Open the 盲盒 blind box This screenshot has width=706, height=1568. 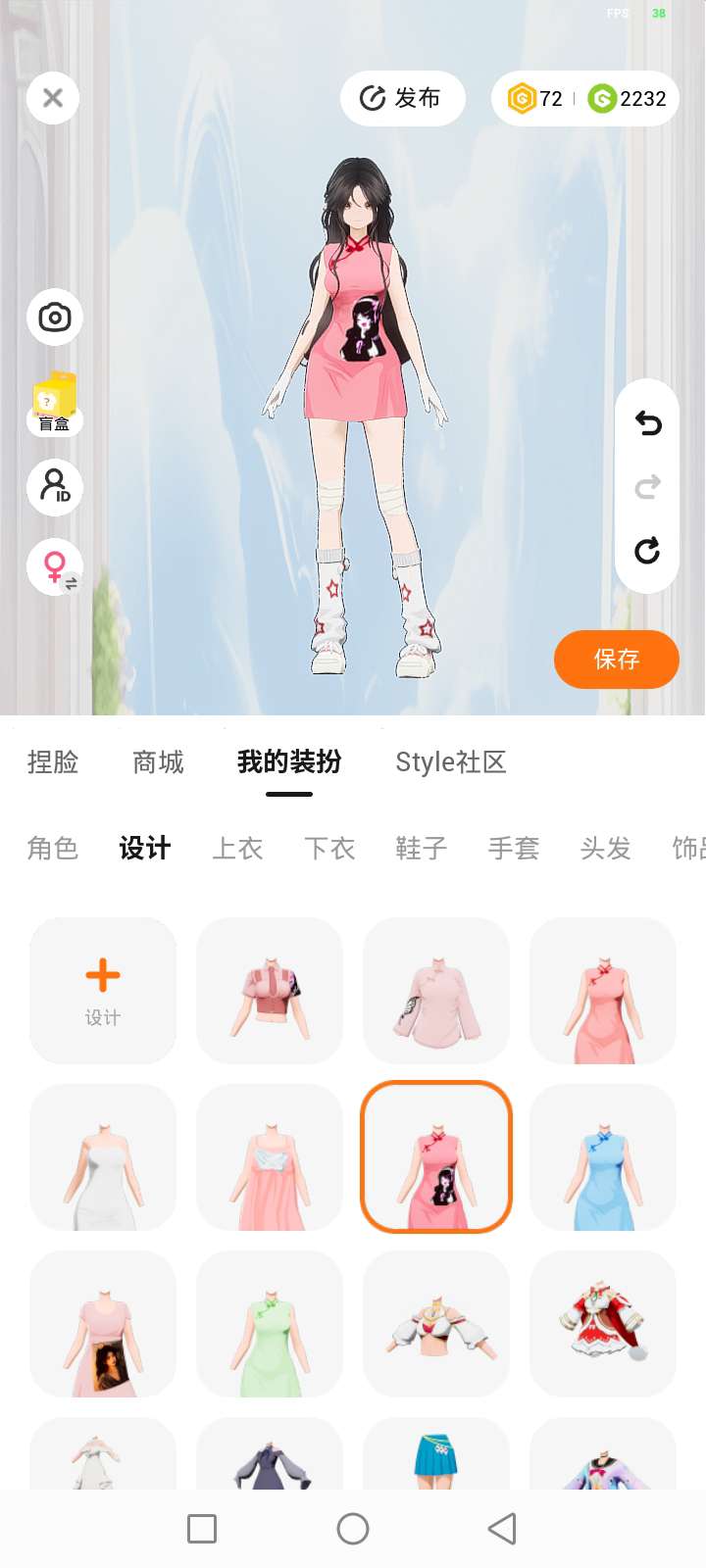(55, 403)
